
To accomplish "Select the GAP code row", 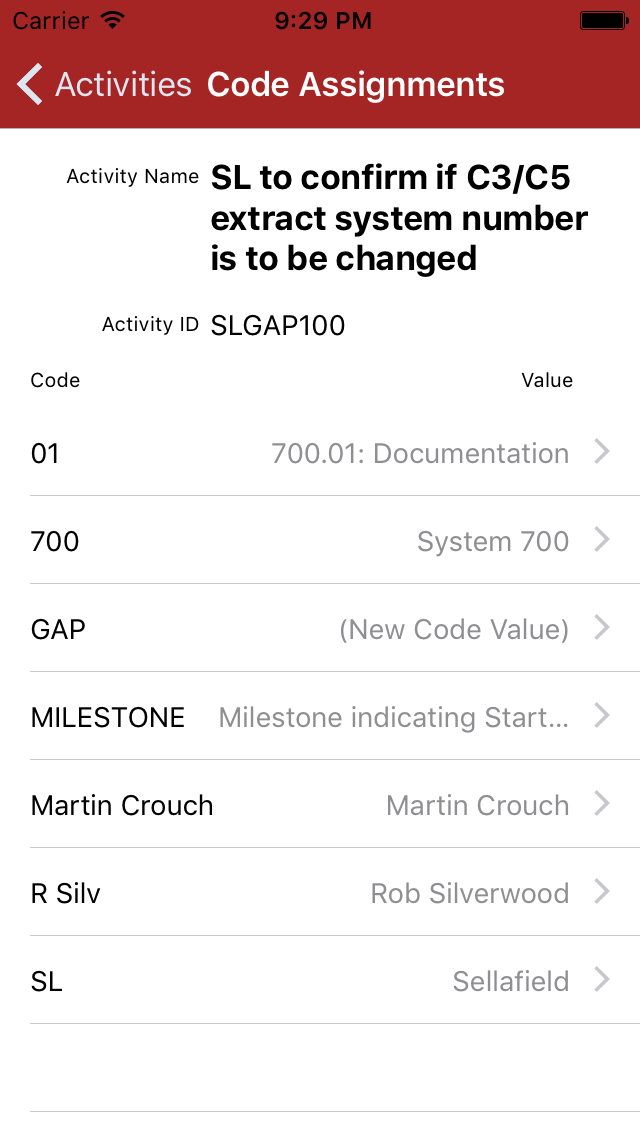I will 320,629.
